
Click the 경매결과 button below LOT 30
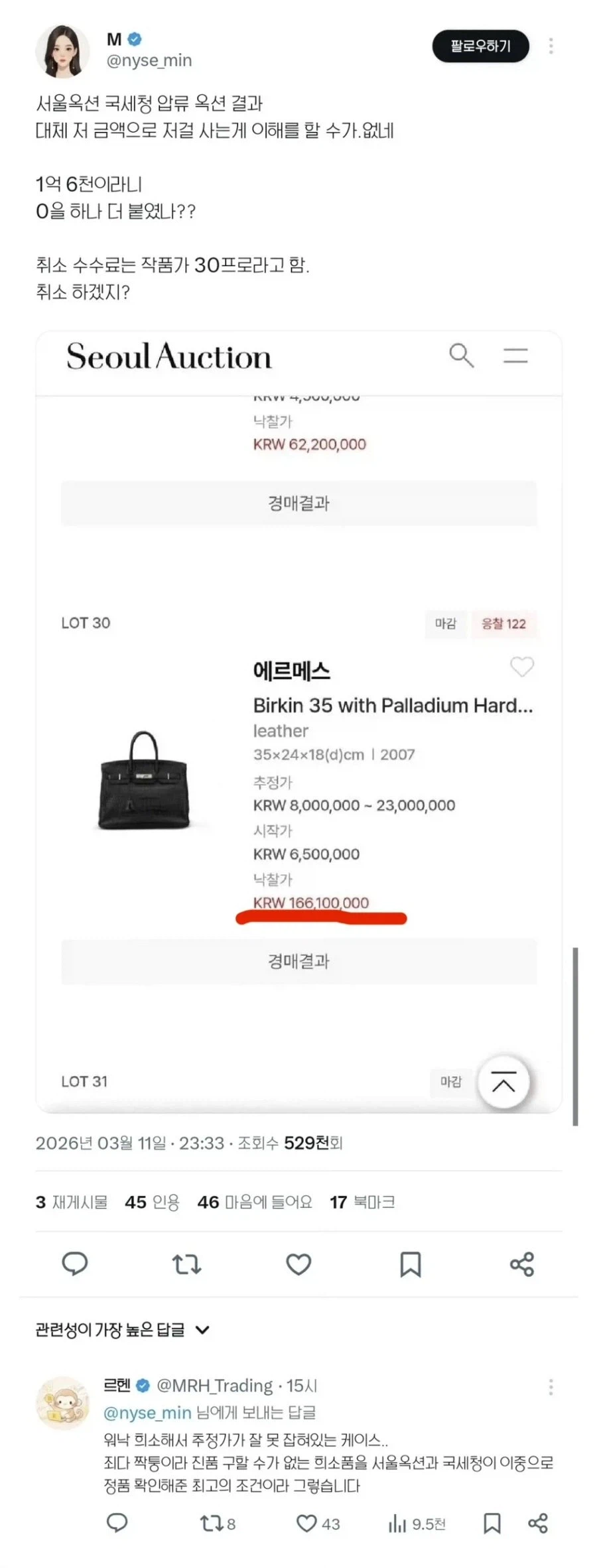pyautogui.click(x=298, y=962)
